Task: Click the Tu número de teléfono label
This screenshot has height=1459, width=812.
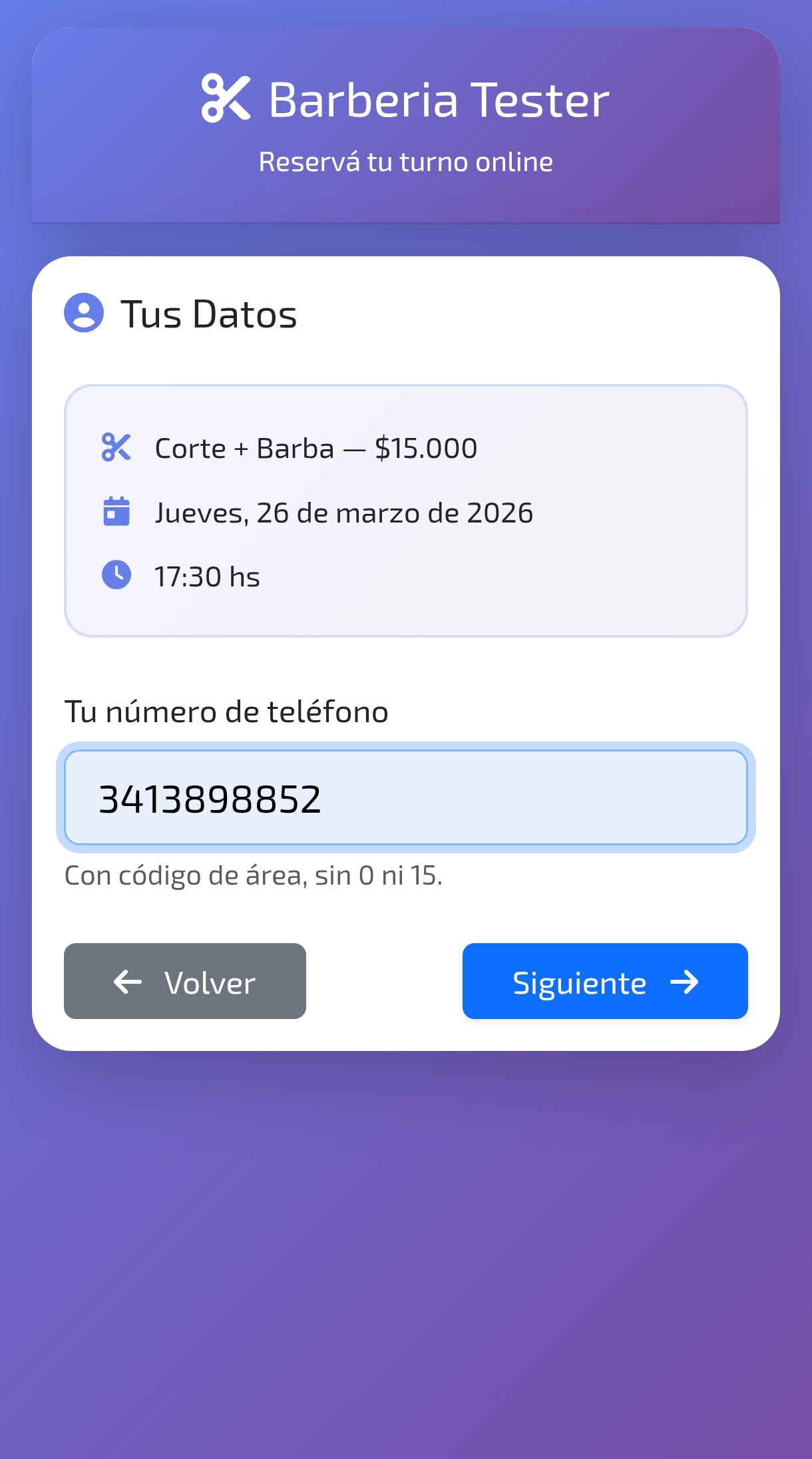Action: point(226,711)
